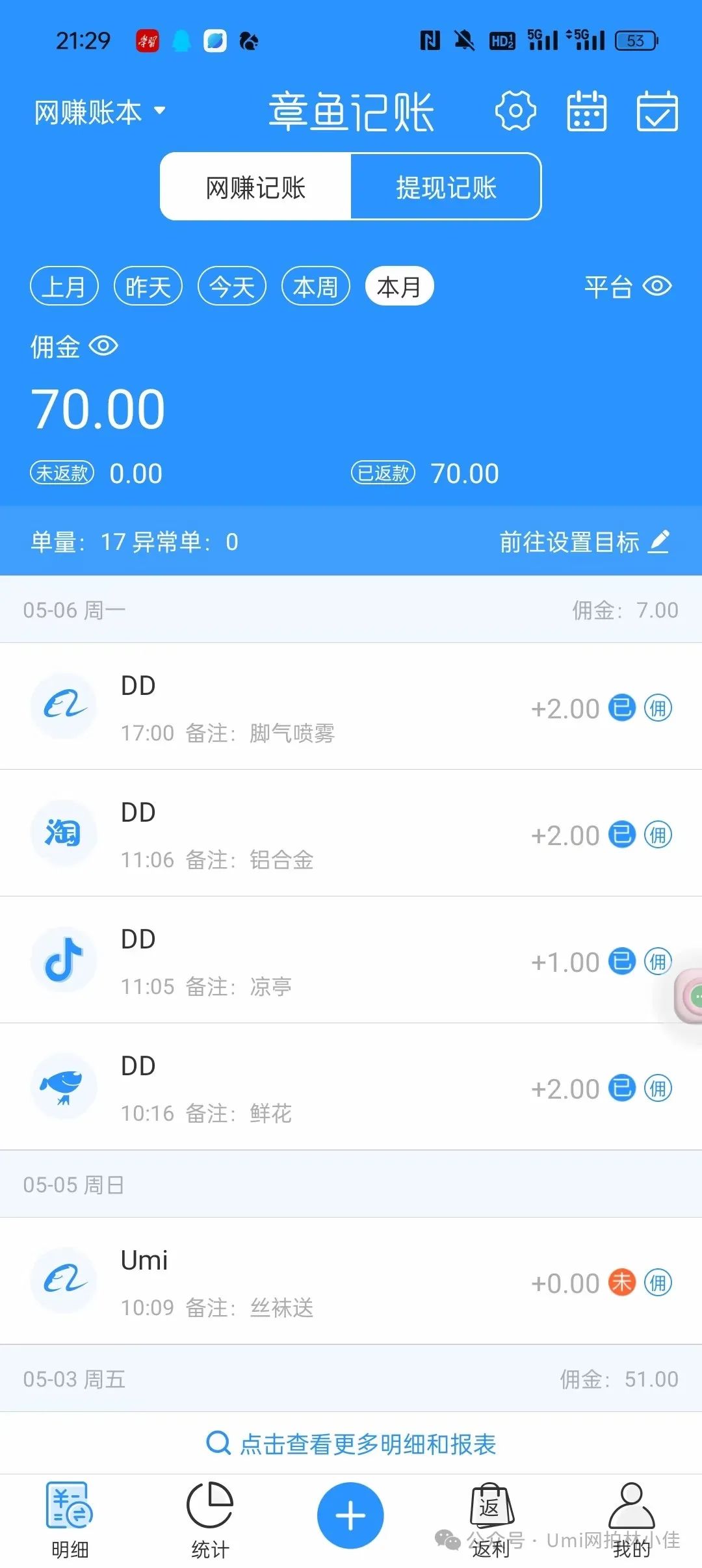Select the 昨天 date filter chip

(x=148, y=286)
